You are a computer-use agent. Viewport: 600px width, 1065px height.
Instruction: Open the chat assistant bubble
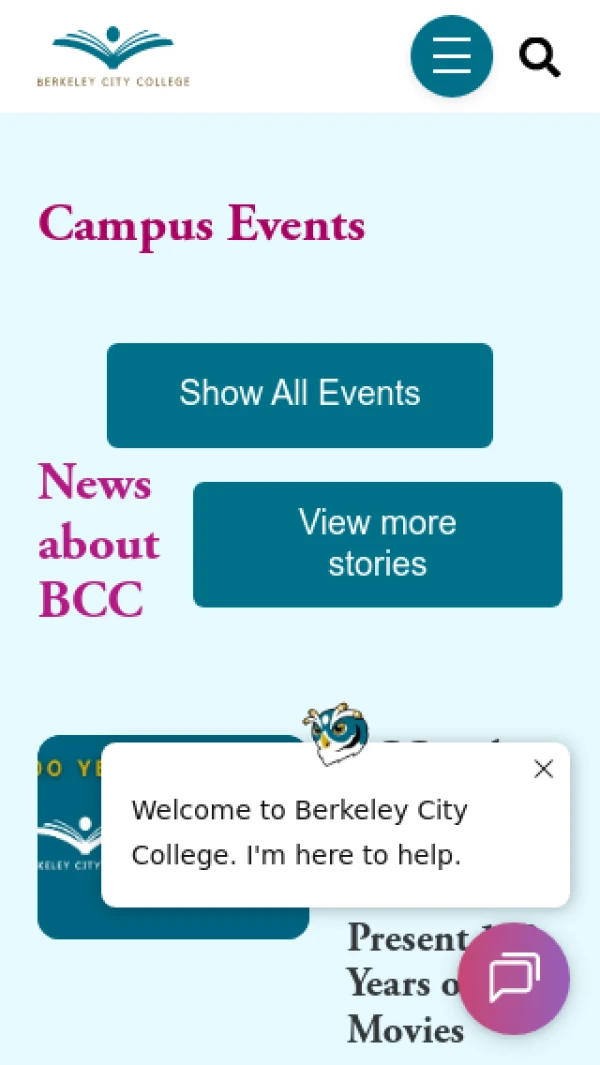click(x=513, y=978)
